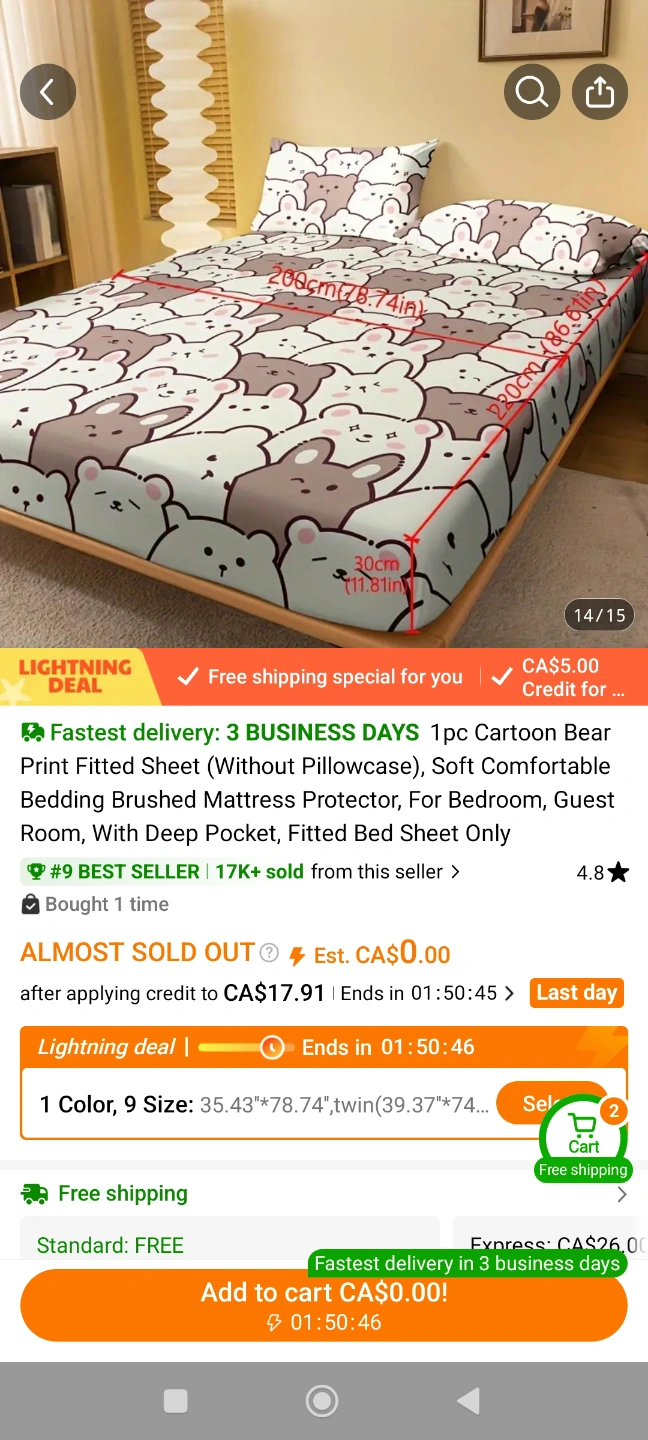
Task: Tap Add to cart CA$0.00 button
Action: coord(324,1305)
